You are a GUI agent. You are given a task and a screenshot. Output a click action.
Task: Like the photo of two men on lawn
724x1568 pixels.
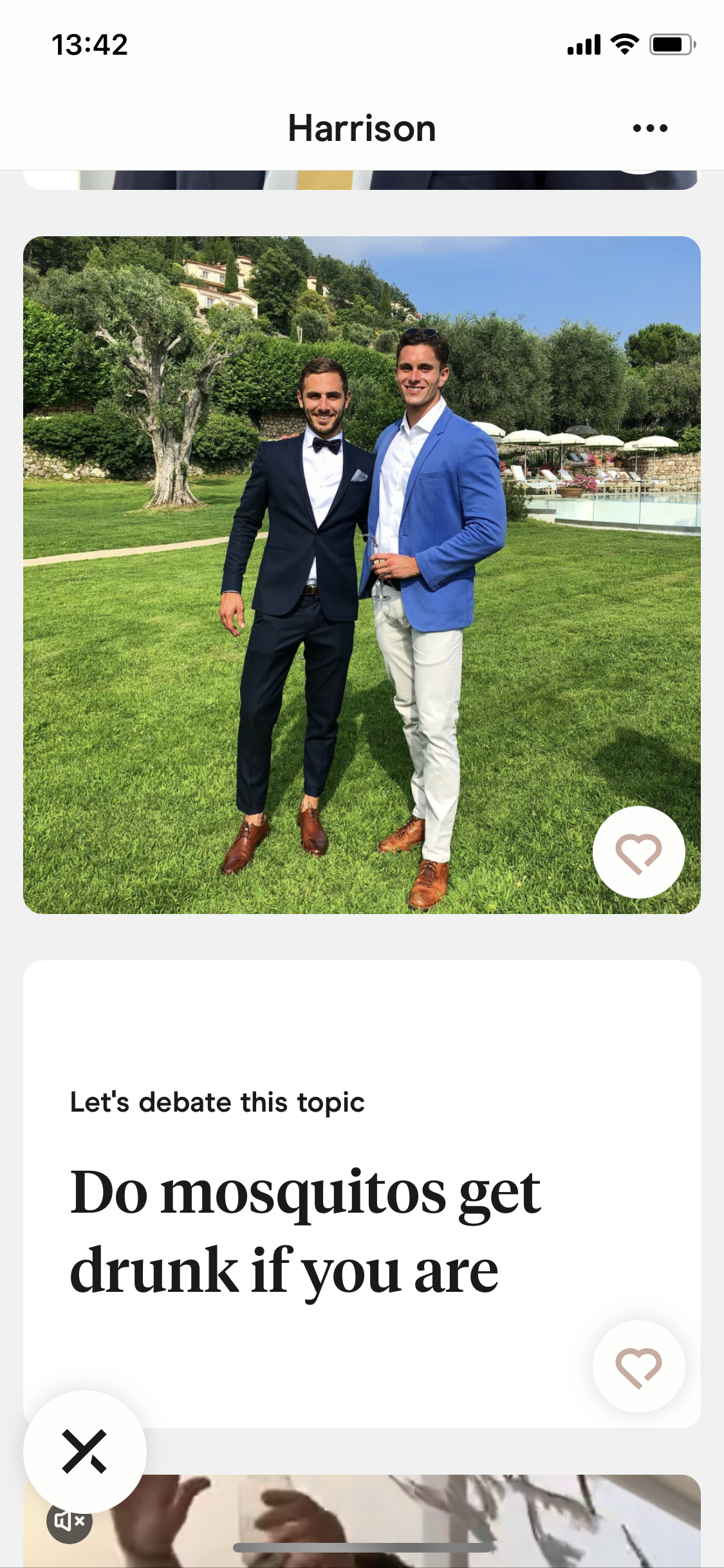coord(638,852)
